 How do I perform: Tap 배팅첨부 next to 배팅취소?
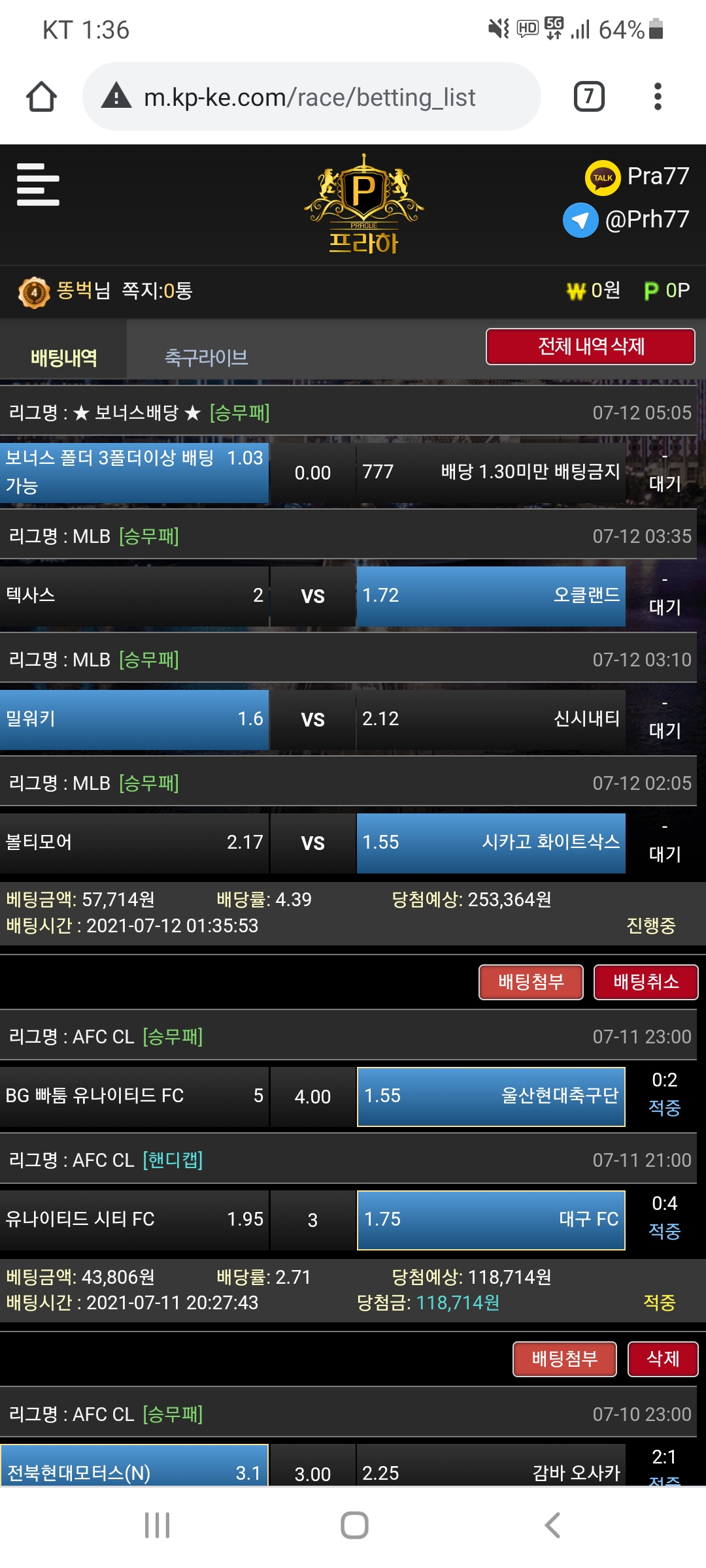pos(531,982)
